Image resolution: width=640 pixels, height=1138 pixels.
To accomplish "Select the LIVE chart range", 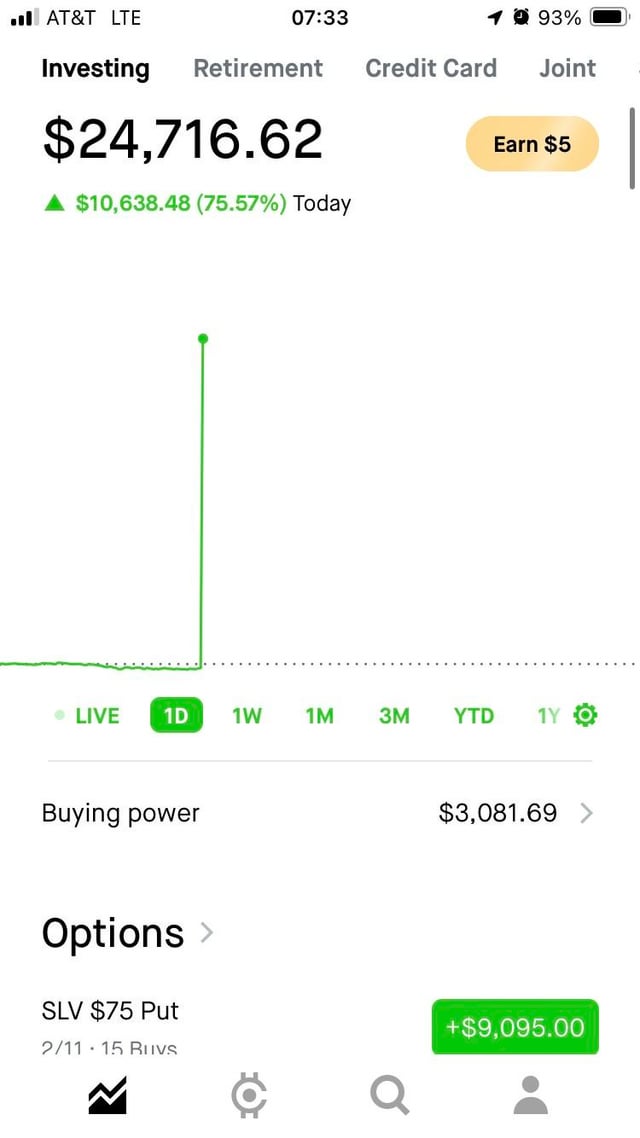I will (88, 716).
